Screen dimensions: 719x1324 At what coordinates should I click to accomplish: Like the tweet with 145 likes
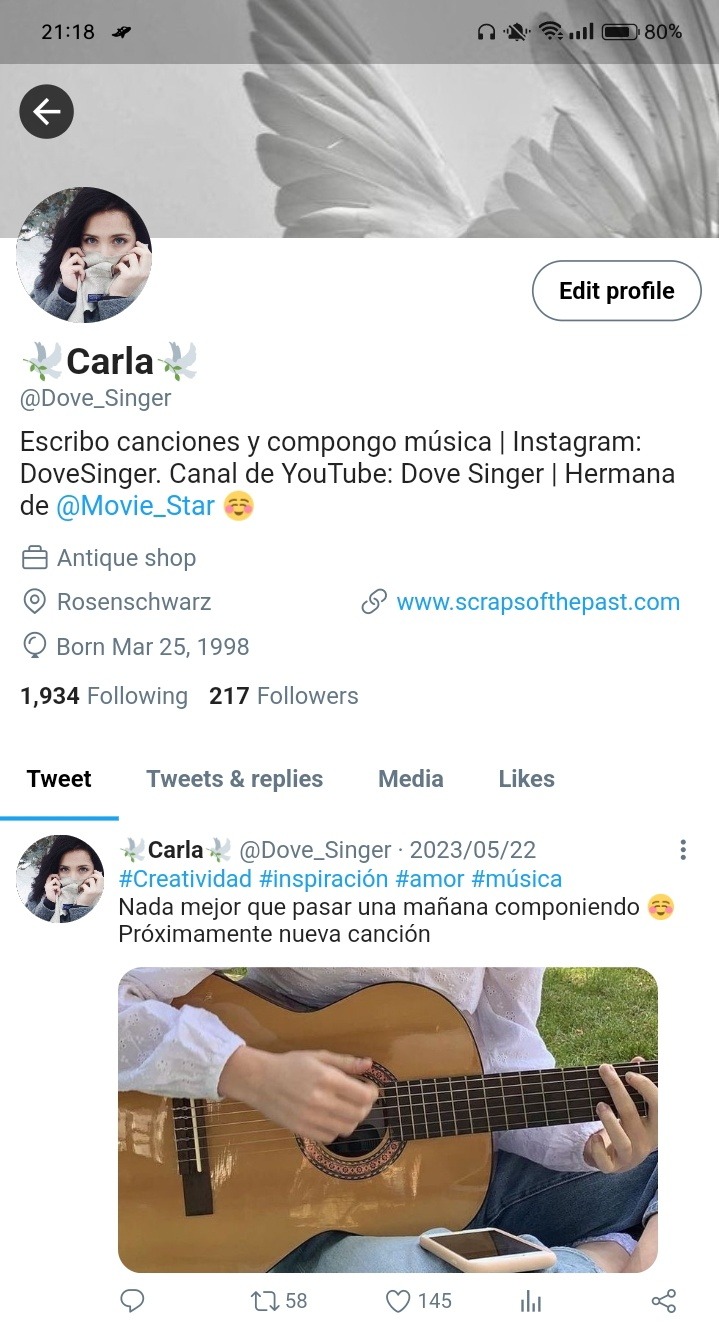coord(399,1301)
